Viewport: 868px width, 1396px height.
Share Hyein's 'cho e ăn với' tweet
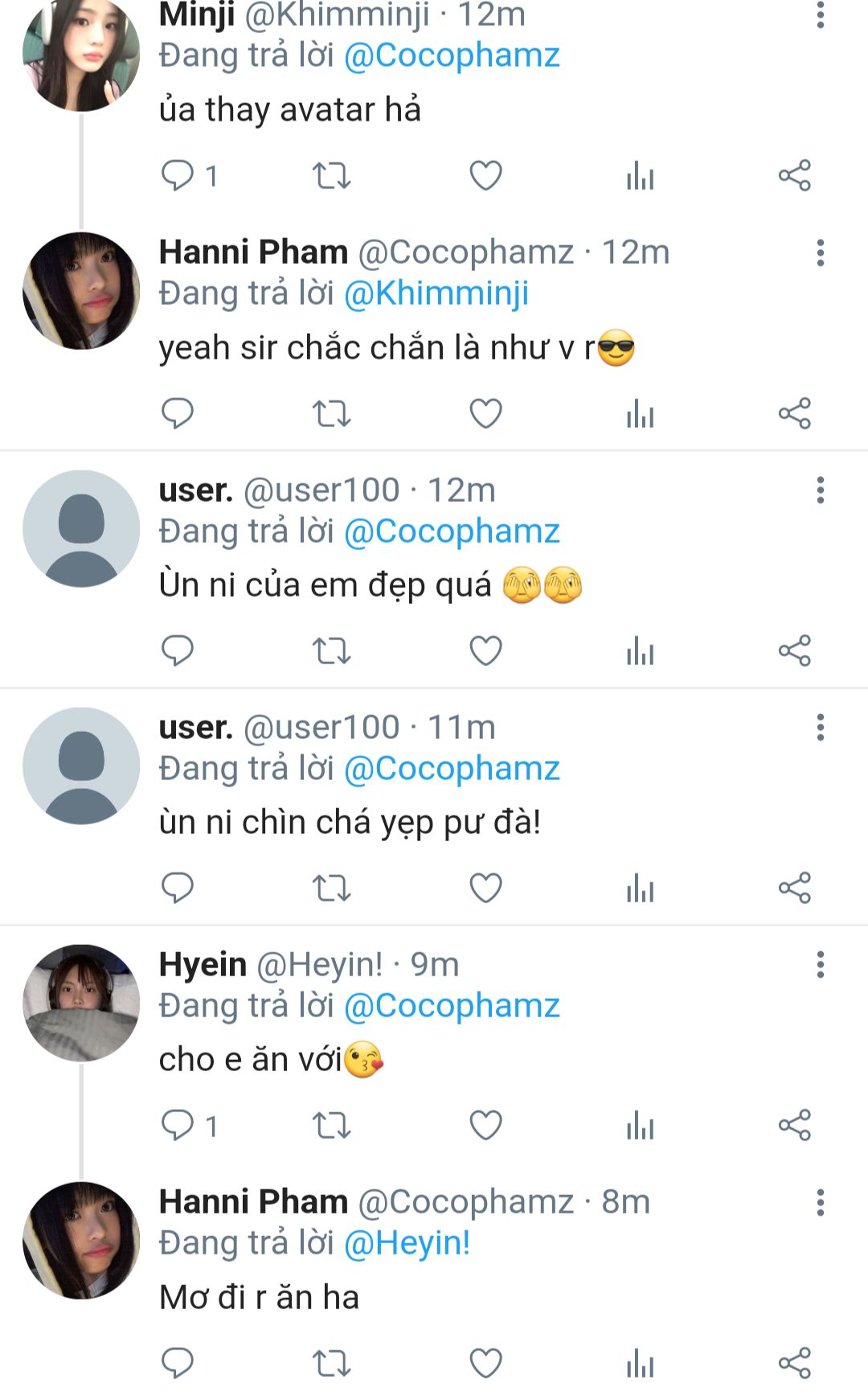pos(794,1125)
